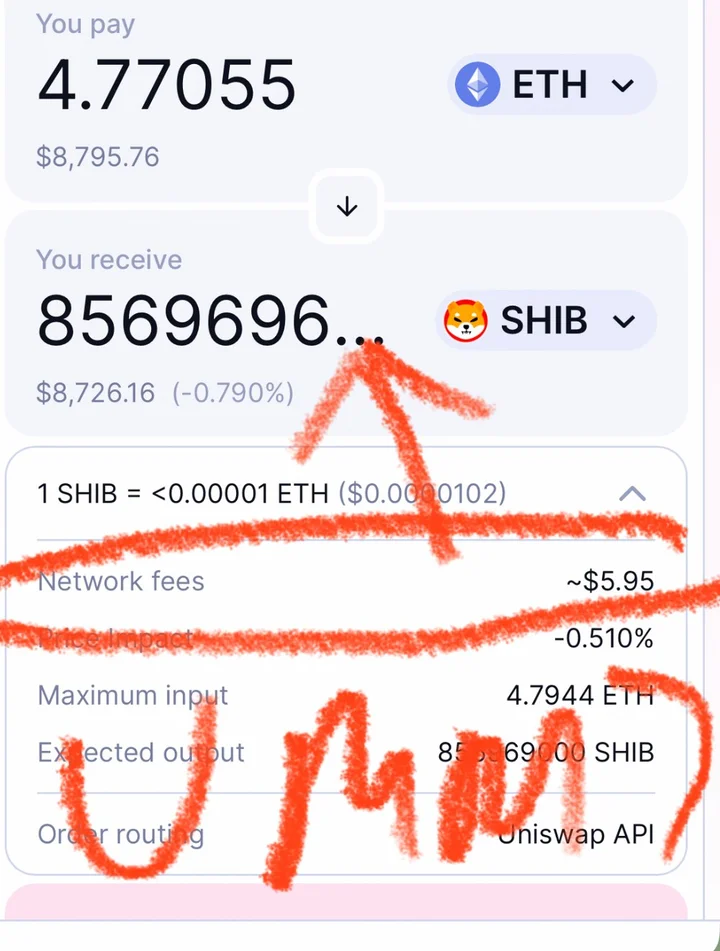Open the ETH token selector
Viewport: 720px width, 951px height.
pyautogui.click(x=551, y=85)
